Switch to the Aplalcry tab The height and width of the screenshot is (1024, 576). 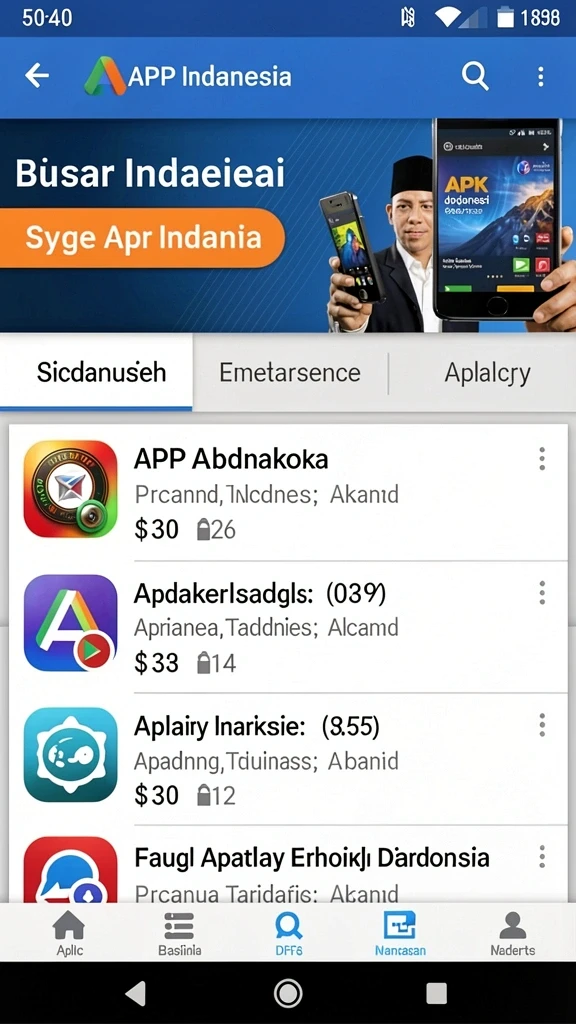[487, 372]
